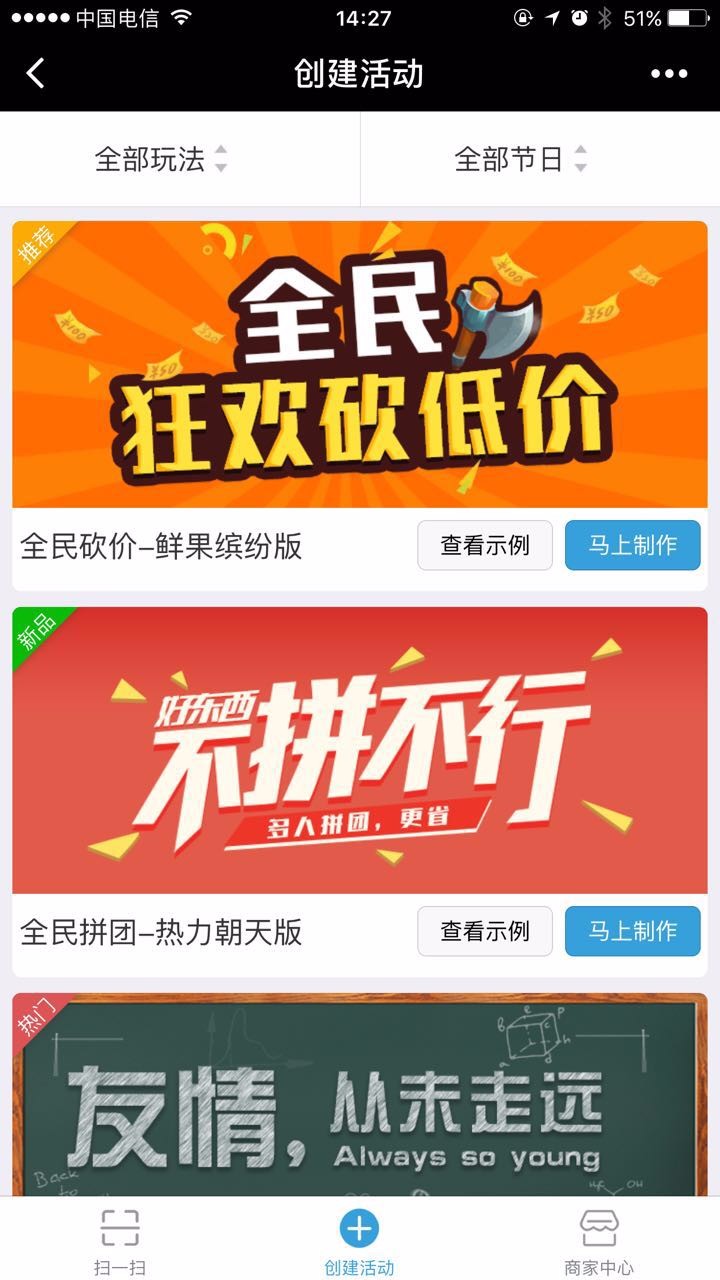Expand the 全部玩法 filter dropdown
This screenshot has height=1280, width=720.
tap(162, 159)
